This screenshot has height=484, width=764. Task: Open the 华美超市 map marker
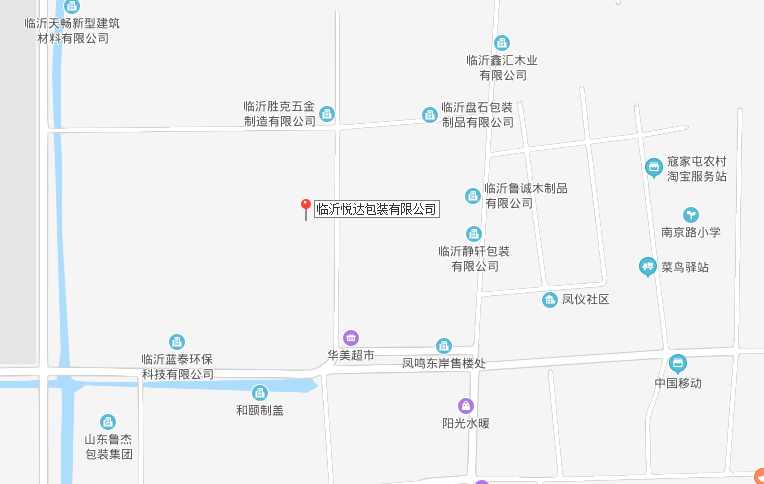click(x=350, y=338)
